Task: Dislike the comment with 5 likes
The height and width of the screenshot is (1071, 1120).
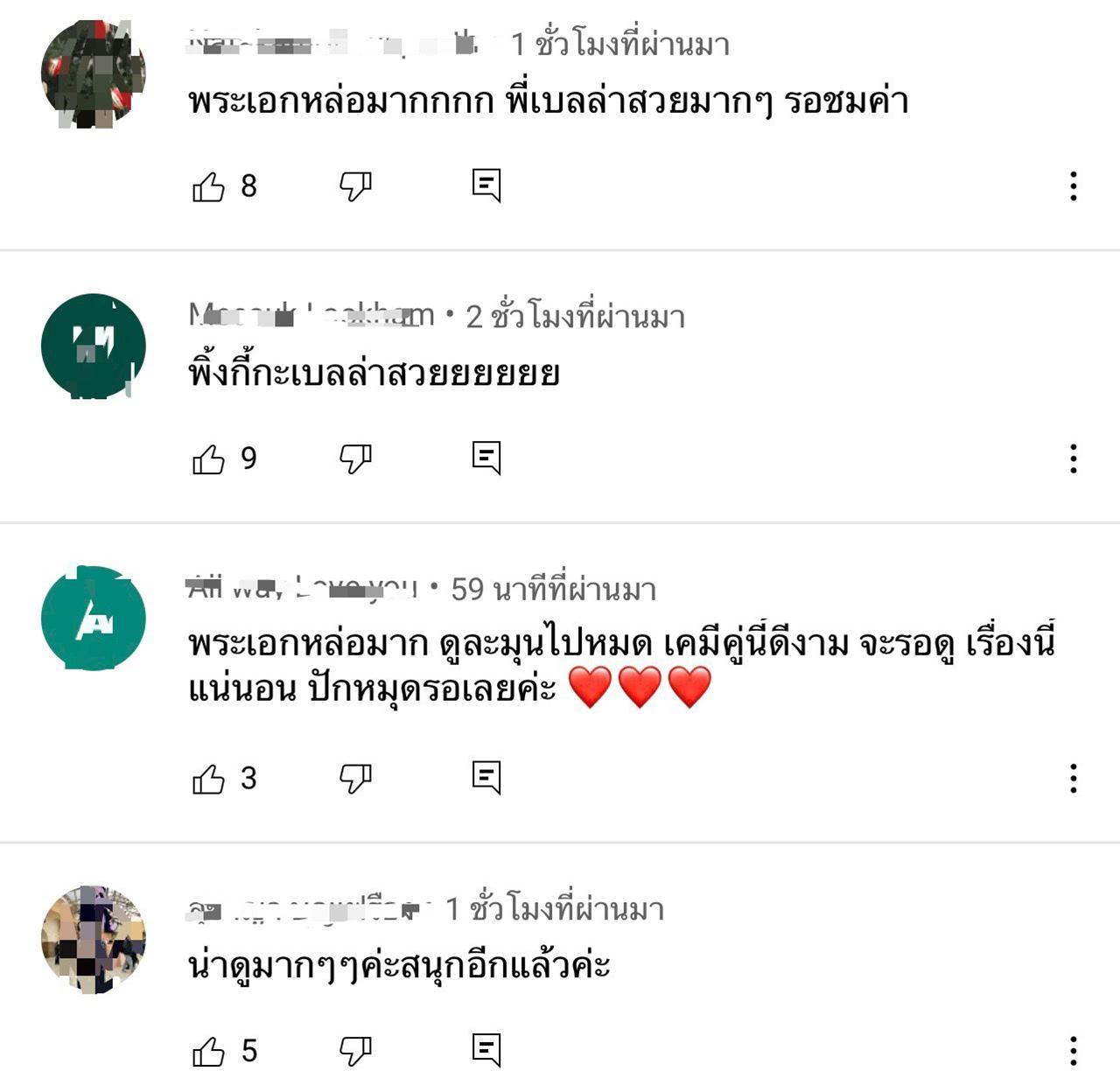Action: pos(355,1051)
